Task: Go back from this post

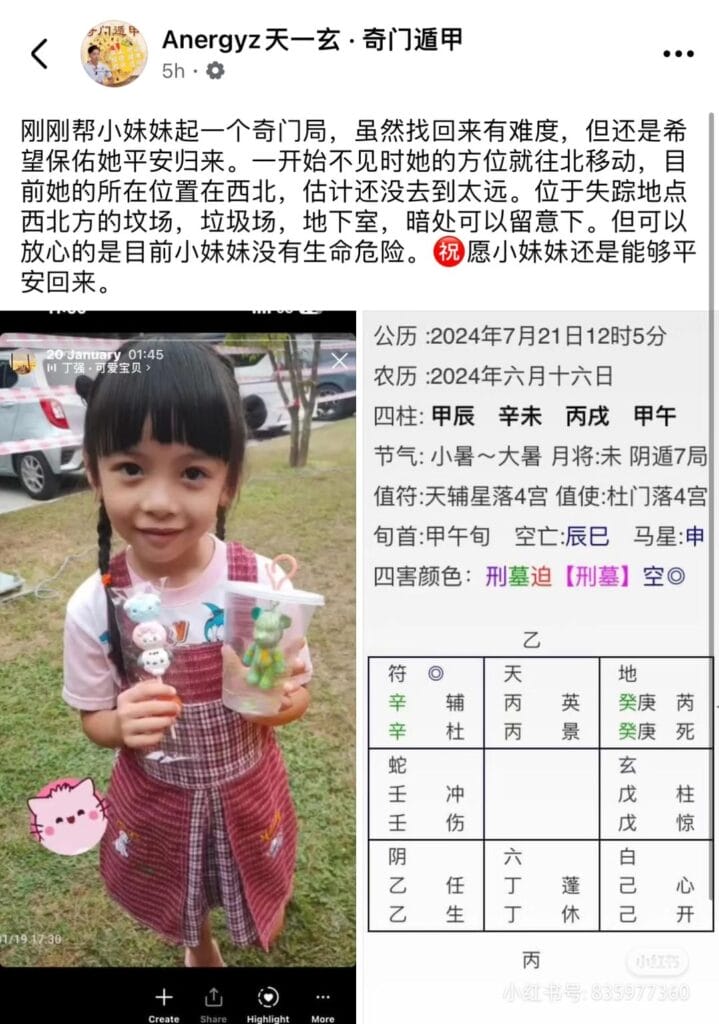Action: pos(39,54)
